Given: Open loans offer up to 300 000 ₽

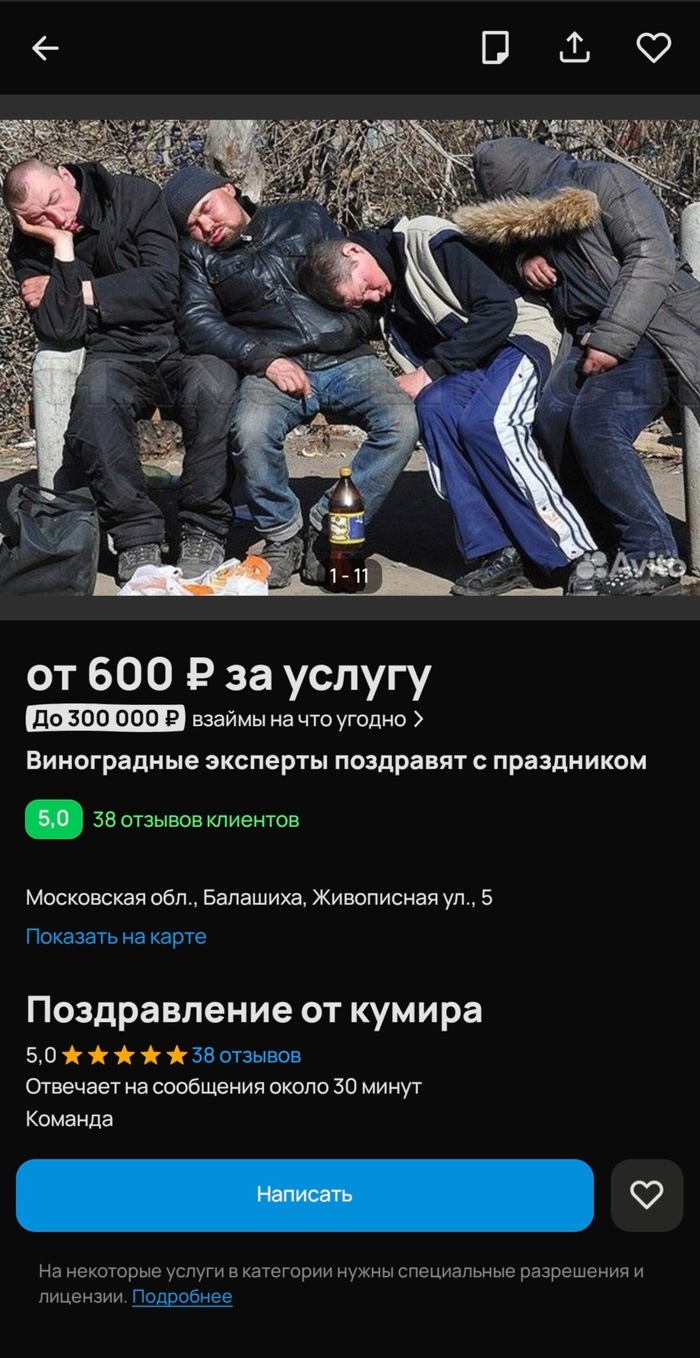Looking at the screenshot, I should click(225, 719).
